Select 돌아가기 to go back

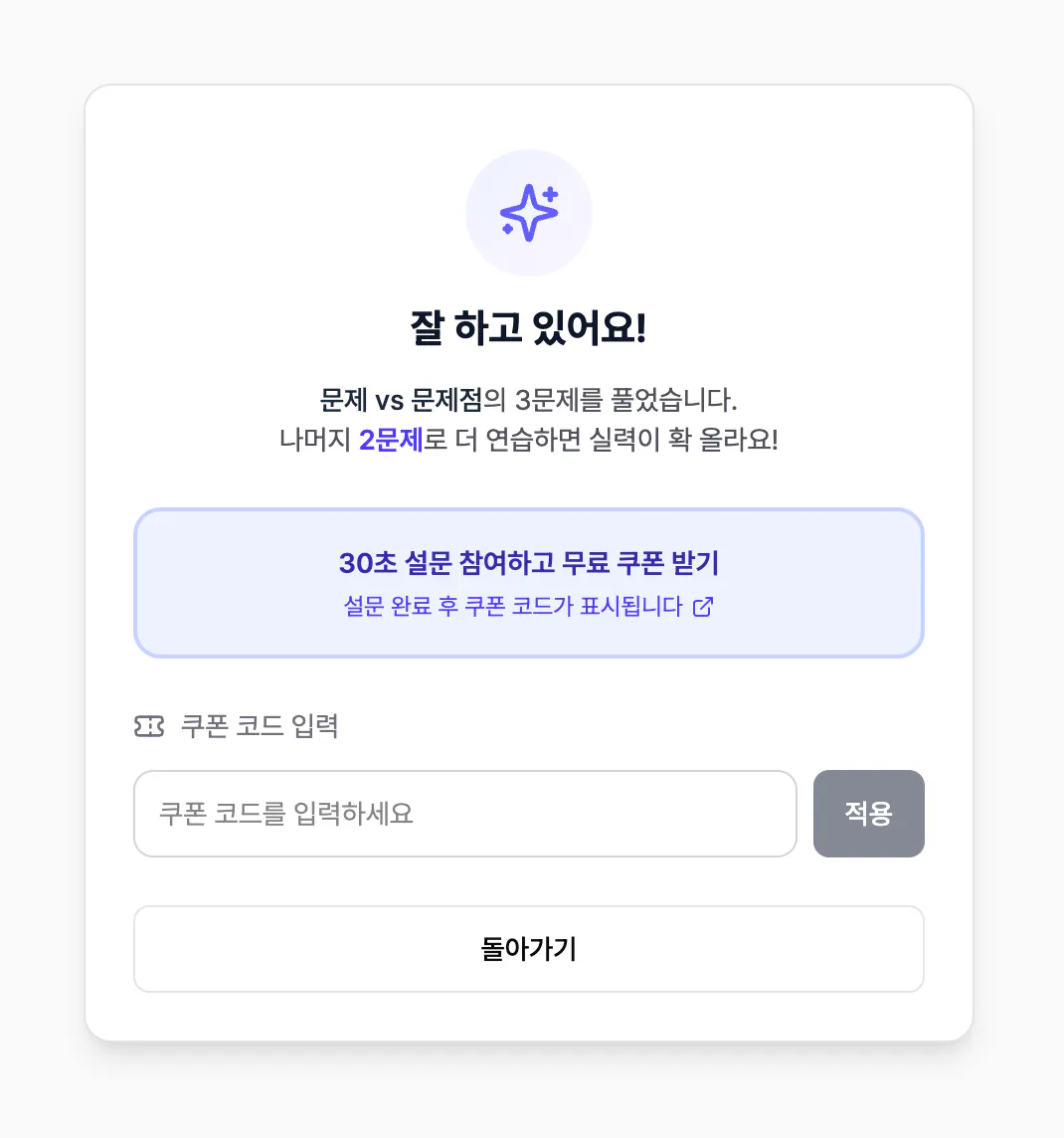[x=529, y=949]
